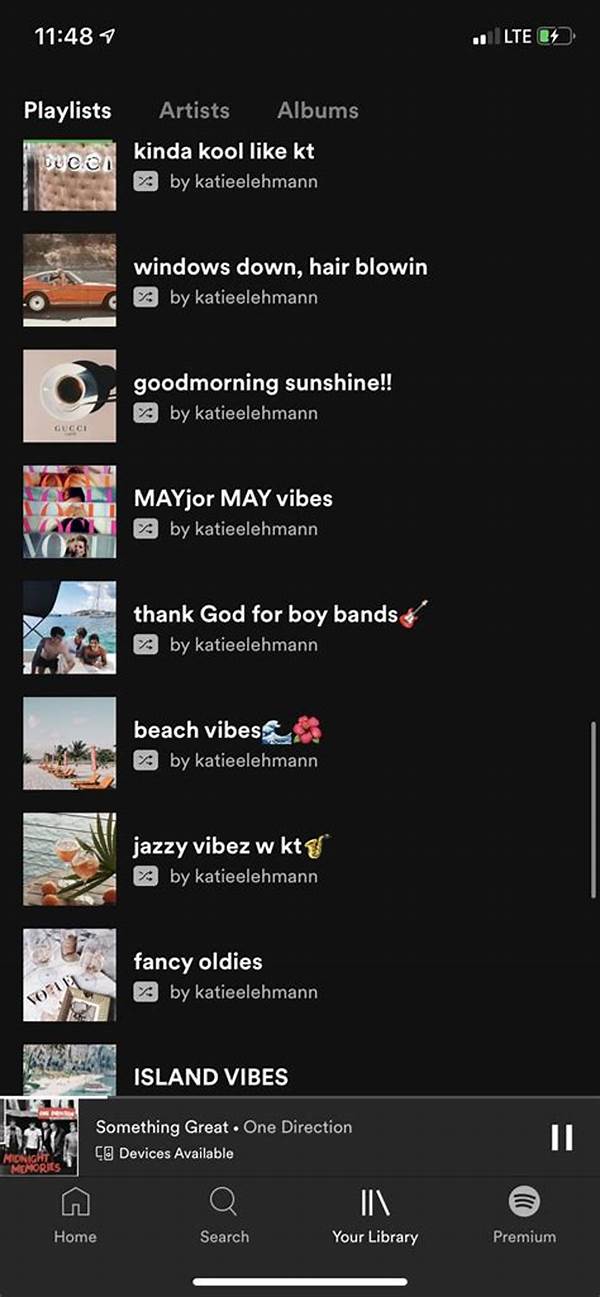
Task: Open the 'fancy oldies' playlist
Action: pyautogui.click(x=198, y=962)
